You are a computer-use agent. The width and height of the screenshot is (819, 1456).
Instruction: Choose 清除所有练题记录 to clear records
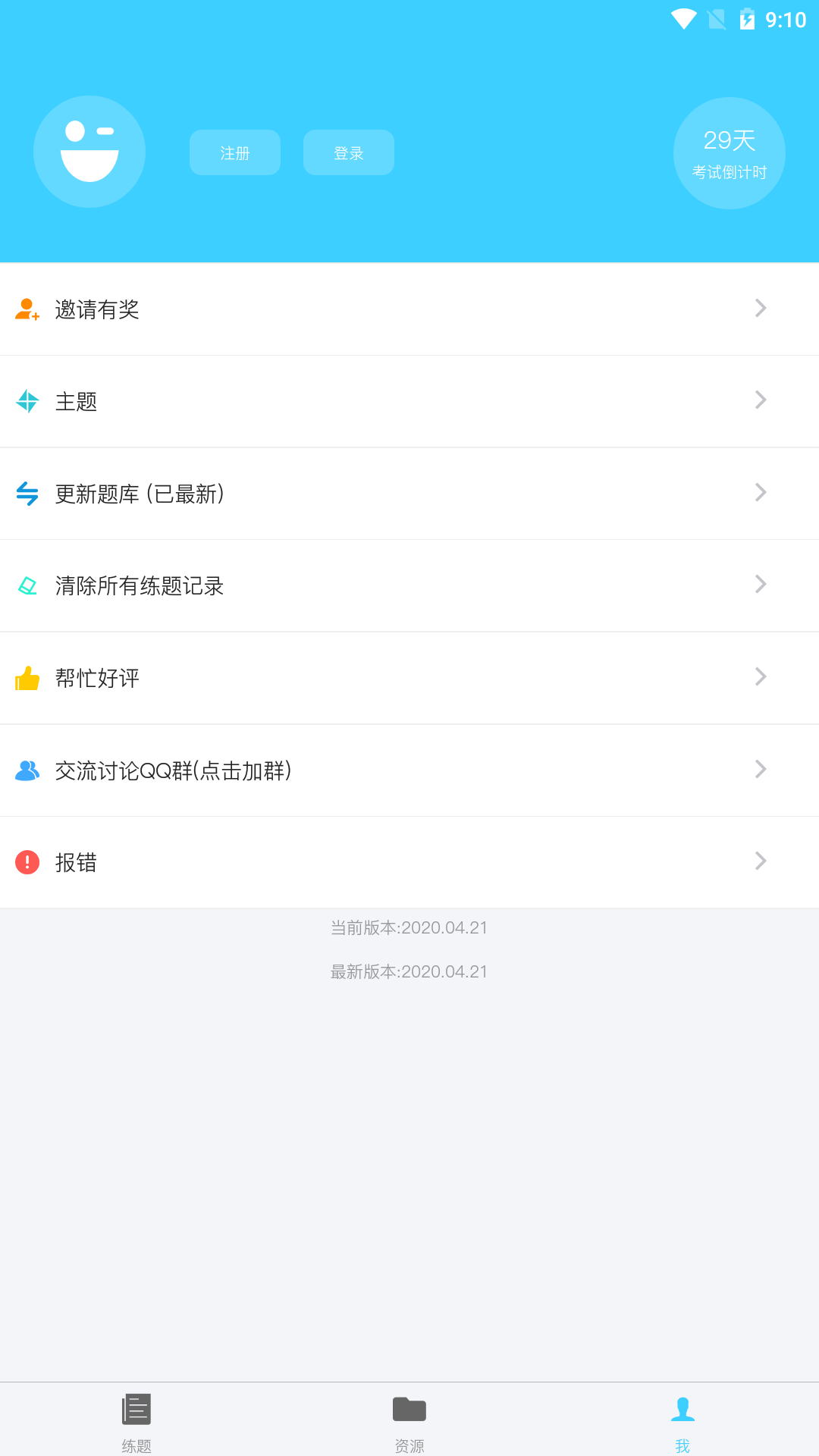pyautogui.click(x=409, y=585)
